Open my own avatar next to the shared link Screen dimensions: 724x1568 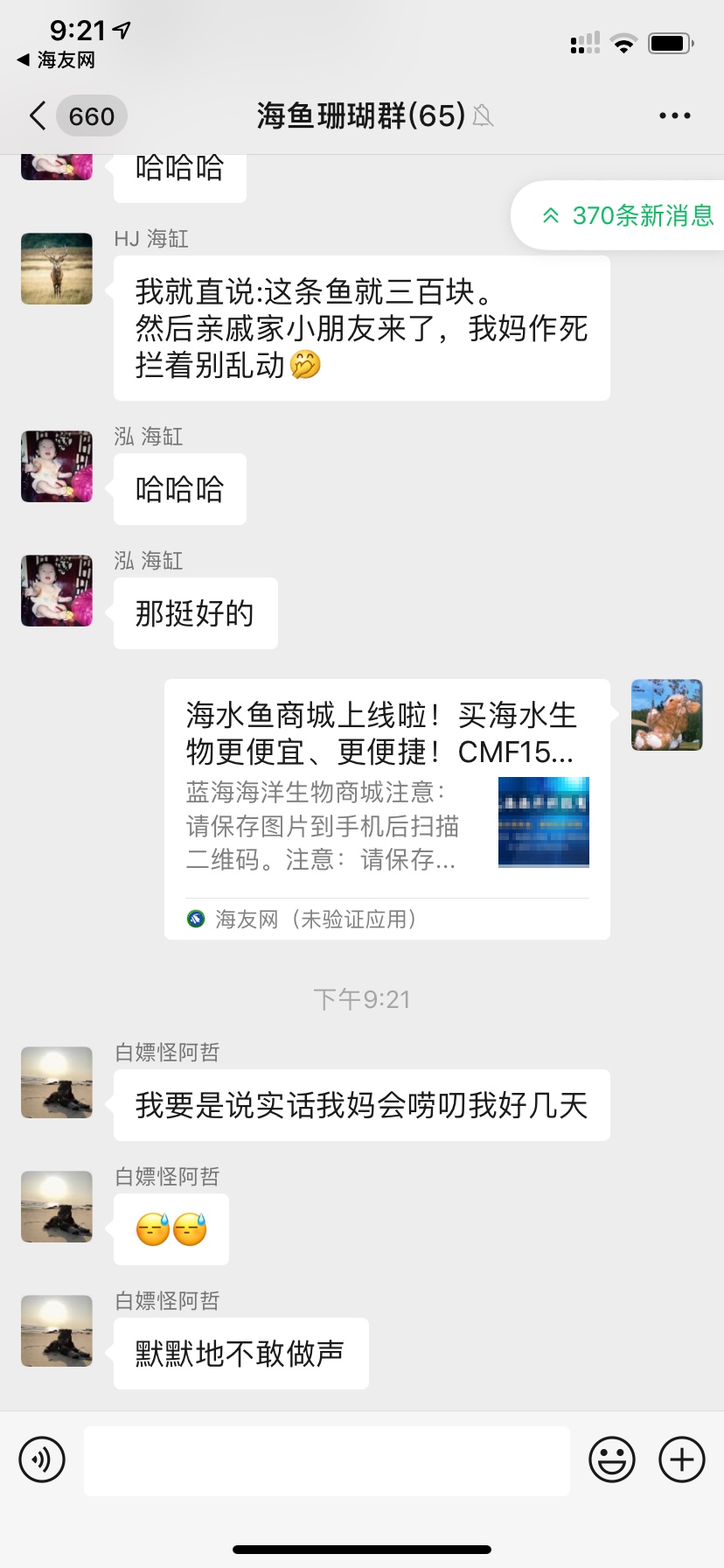[666, 715]
